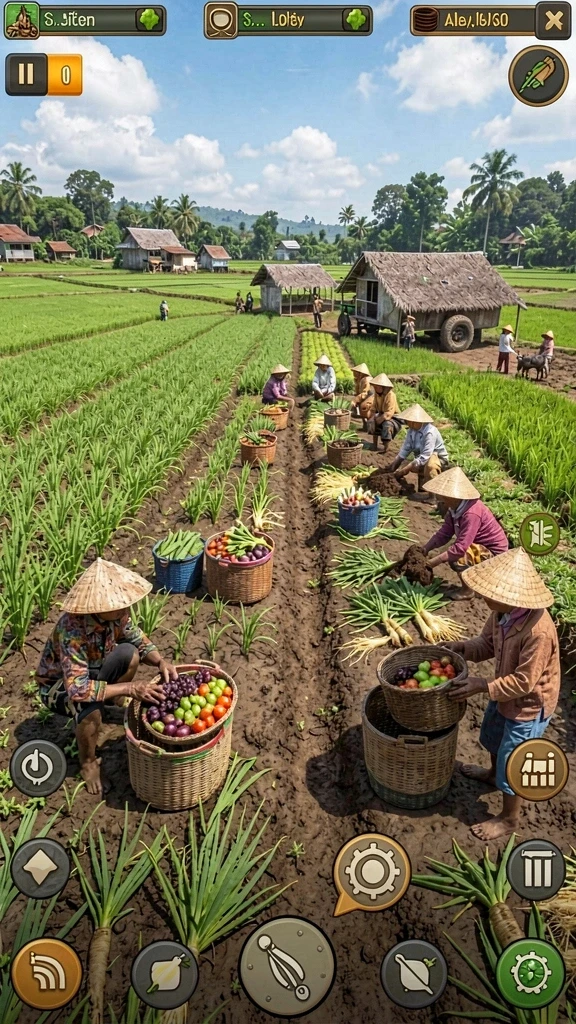Open the orange farm building button
This screenshot has width=576, height=1024.
point(537,769)
